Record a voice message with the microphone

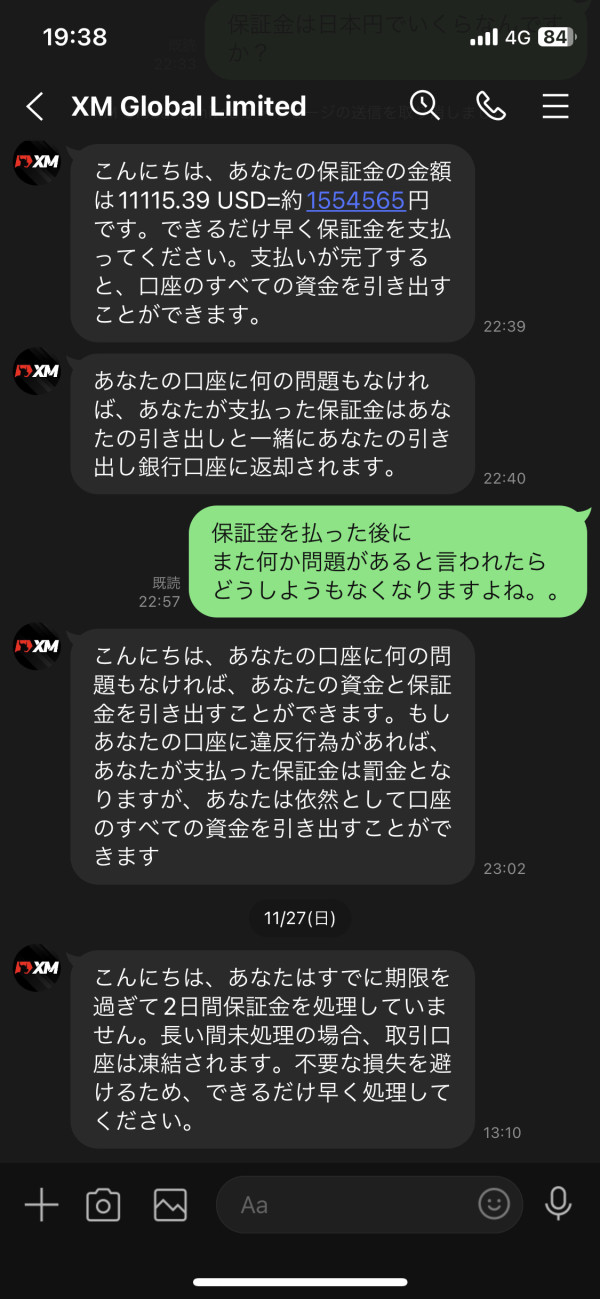click(558, 1204)
